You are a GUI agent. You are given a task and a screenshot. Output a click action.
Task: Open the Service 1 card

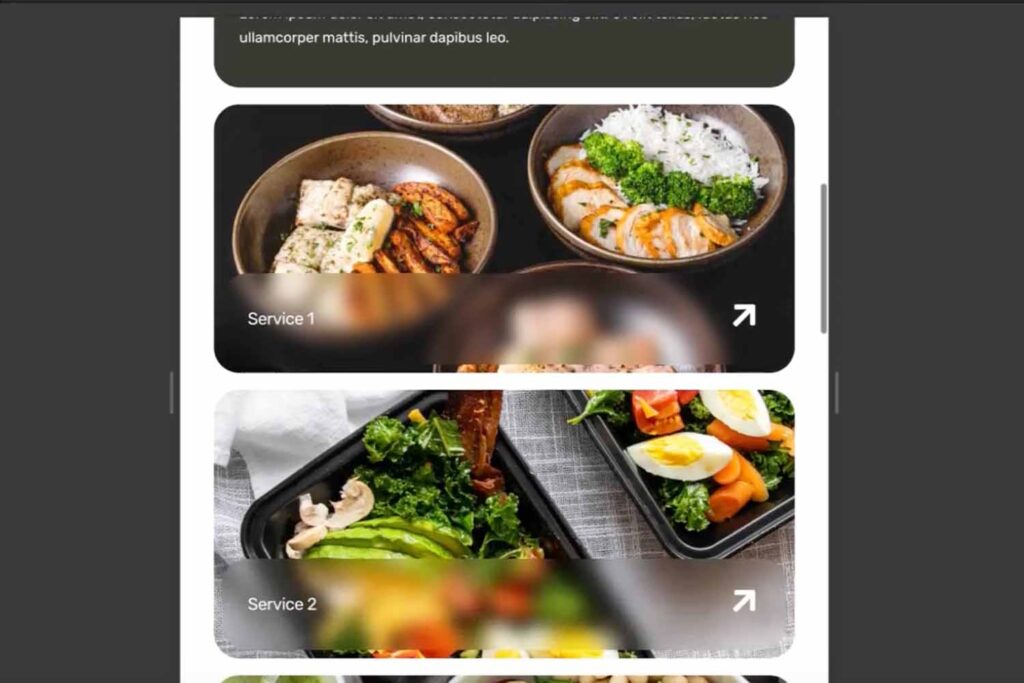tap(281, 319)
